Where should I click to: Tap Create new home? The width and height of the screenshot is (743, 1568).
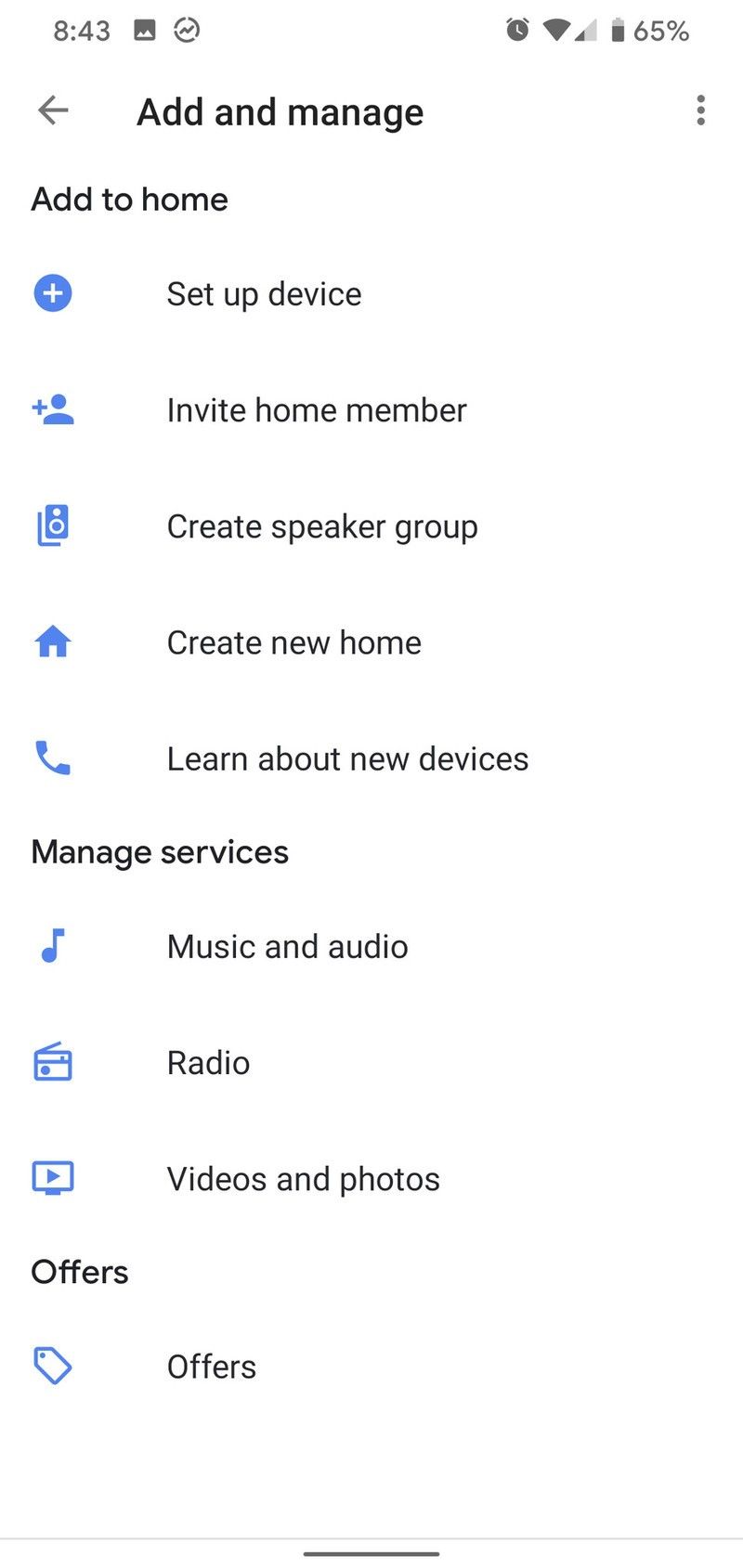(x=293, y=641)
